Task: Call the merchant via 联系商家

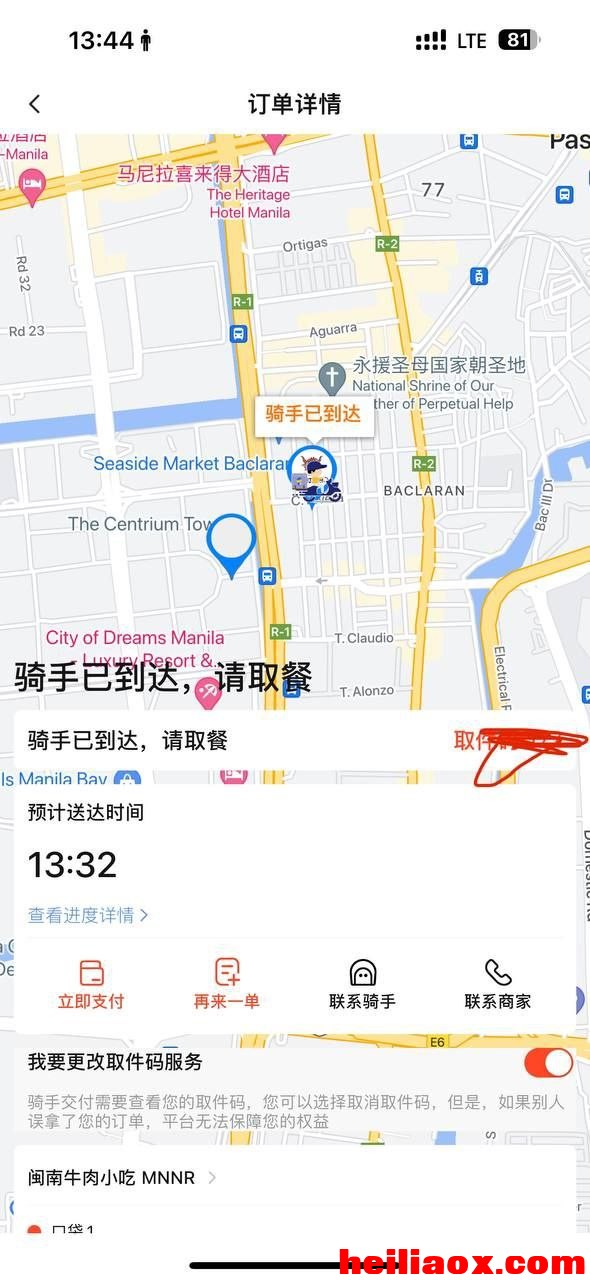Action: pyautogui.click(x=498, y=985)
